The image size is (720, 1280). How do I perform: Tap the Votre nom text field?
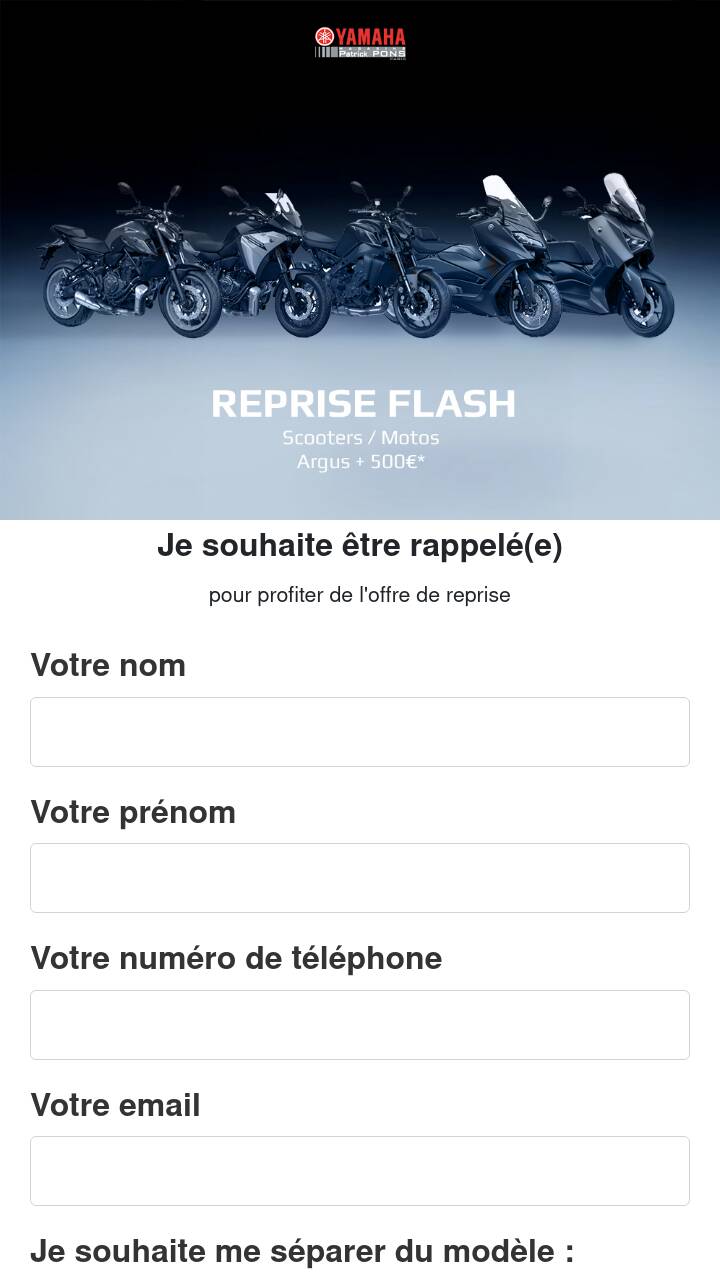click(360, 732)
